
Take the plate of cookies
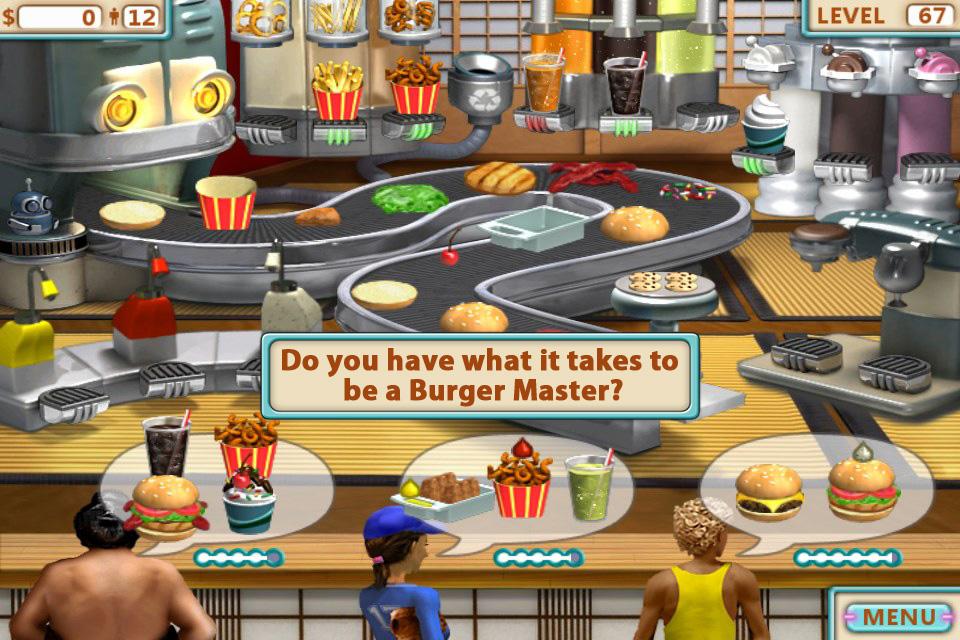666,283
